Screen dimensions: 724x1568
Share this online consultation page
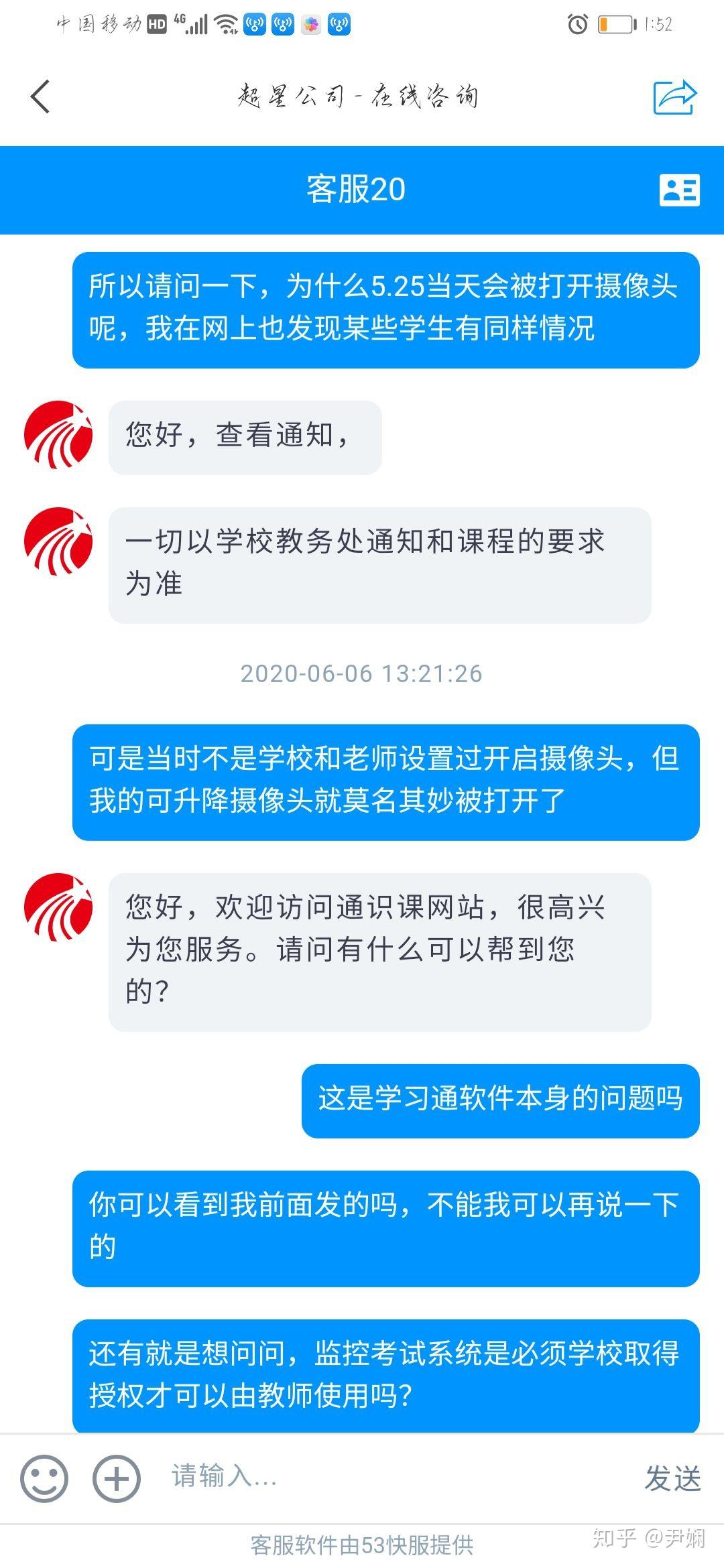pos(675,97)
